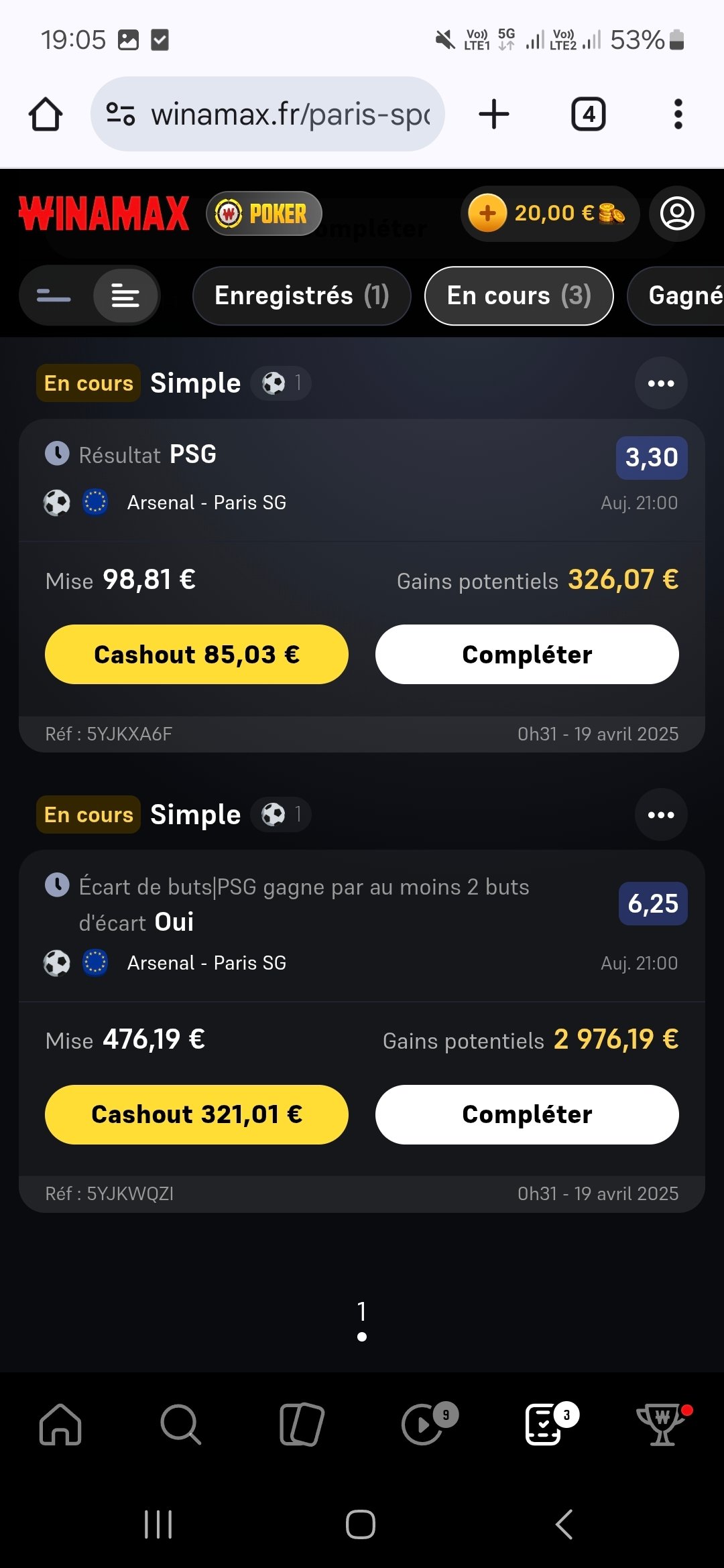
Task: Open the user account profile icon
Action: click(677, 214)
